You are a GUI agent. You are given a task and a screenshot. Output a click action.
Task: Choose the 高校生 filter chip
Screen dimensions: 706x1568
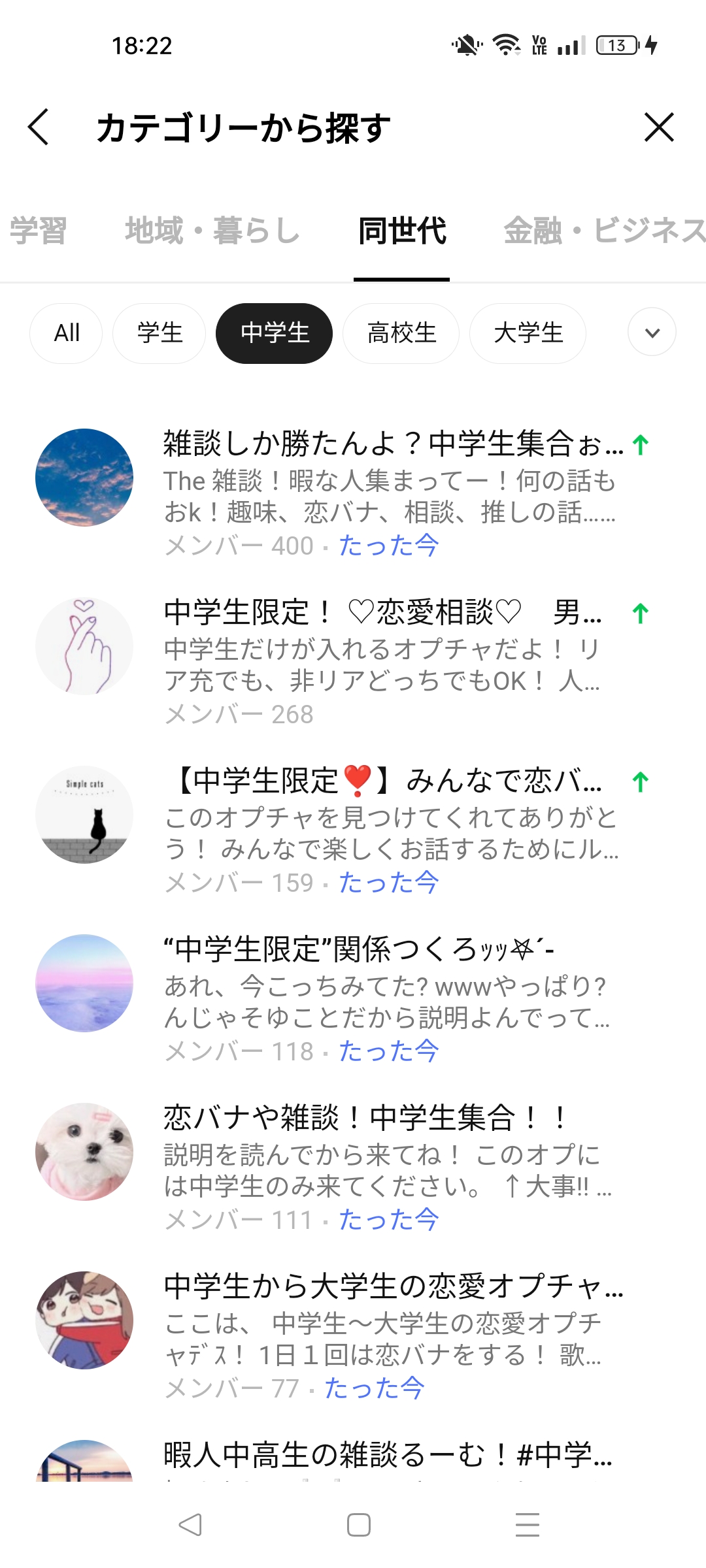click(x=401, y=333)
